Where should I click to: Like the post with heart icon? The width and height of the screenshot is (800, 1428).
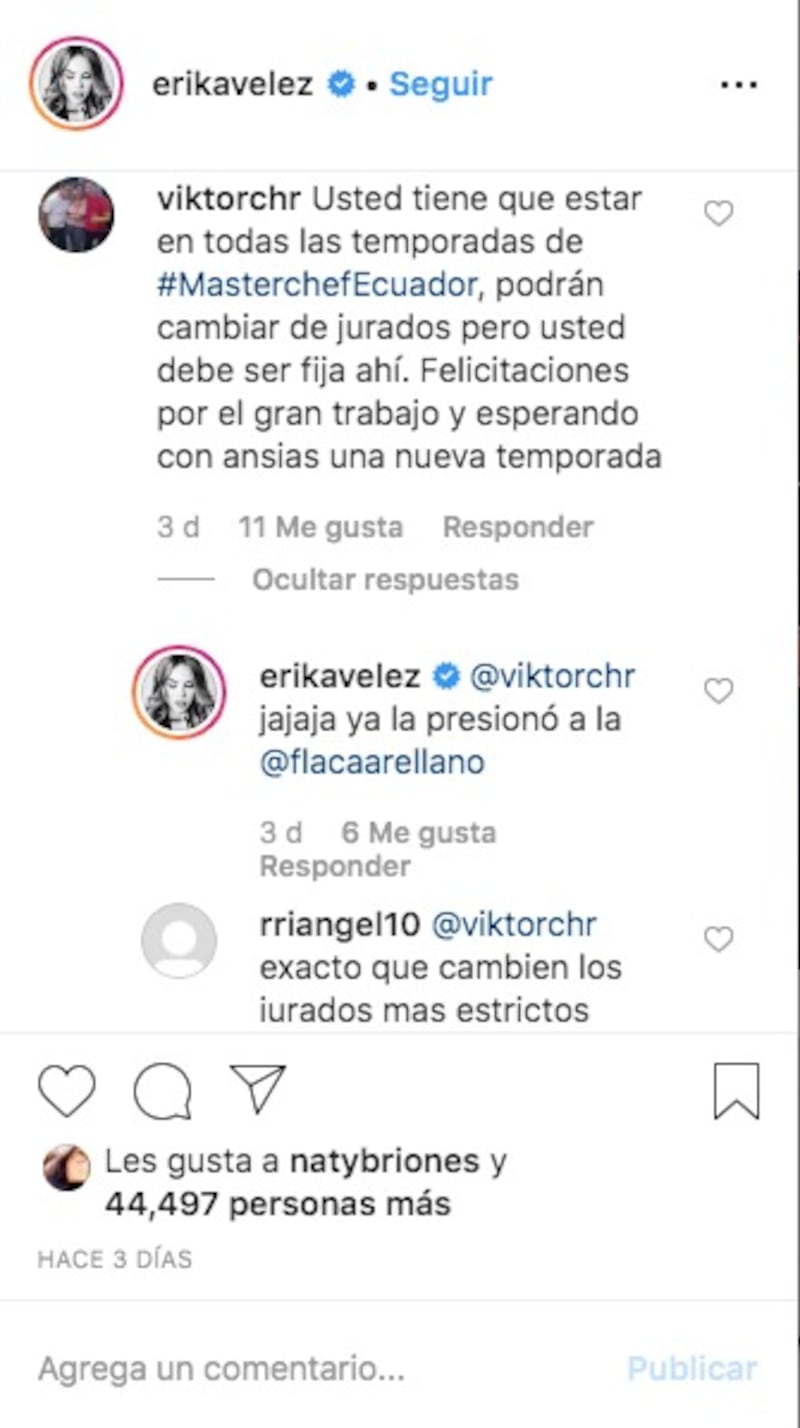click(x=67, y=1089)
